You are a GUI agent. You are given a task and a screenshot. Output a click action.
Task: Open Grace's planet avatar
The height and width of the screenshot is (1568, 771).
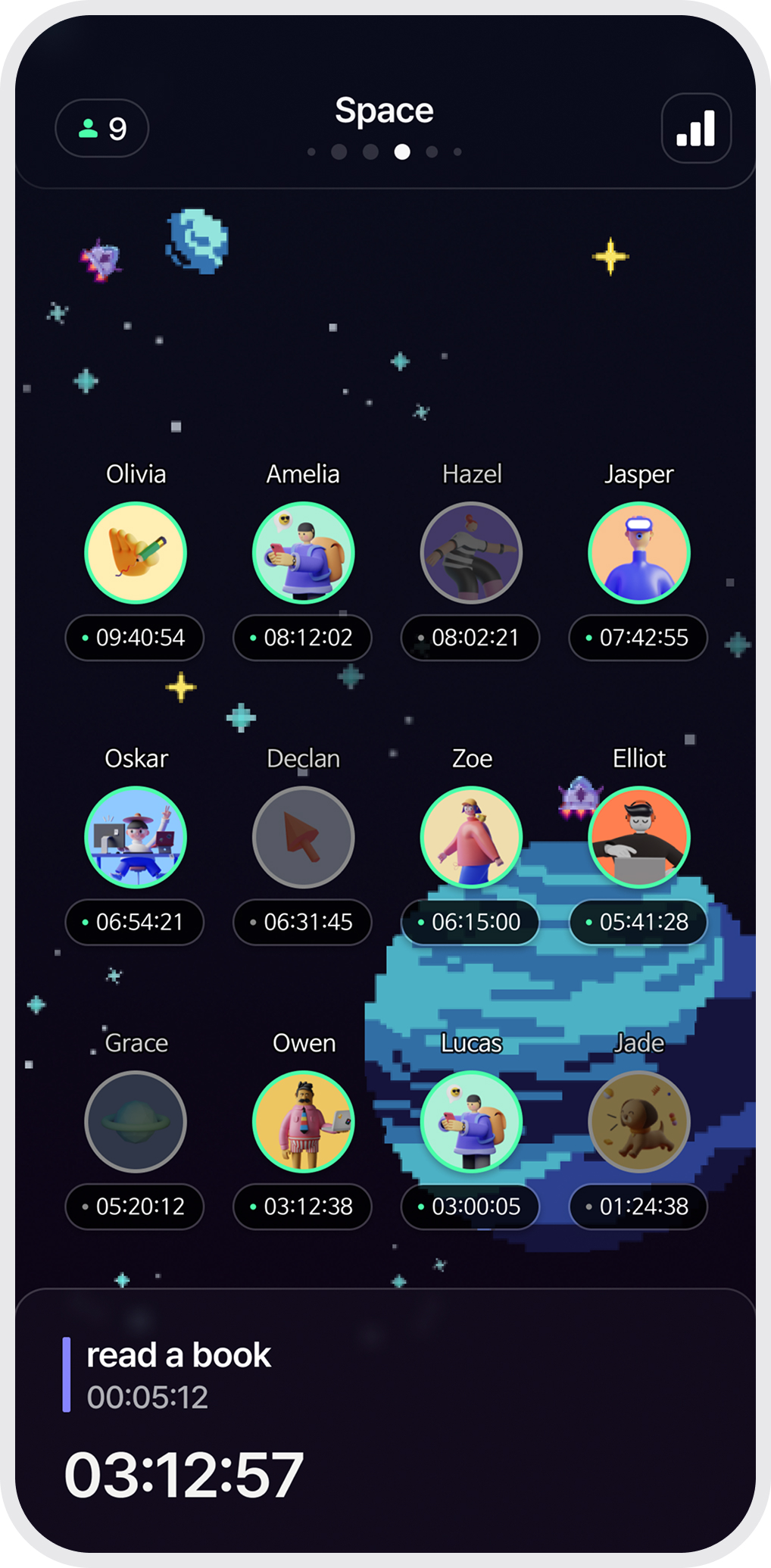click(x=136, y=1122)
